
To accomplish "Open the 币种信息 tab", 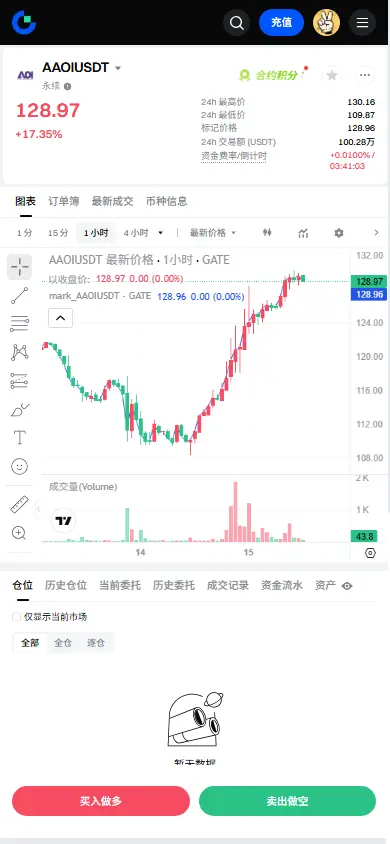I will (167, 201).
